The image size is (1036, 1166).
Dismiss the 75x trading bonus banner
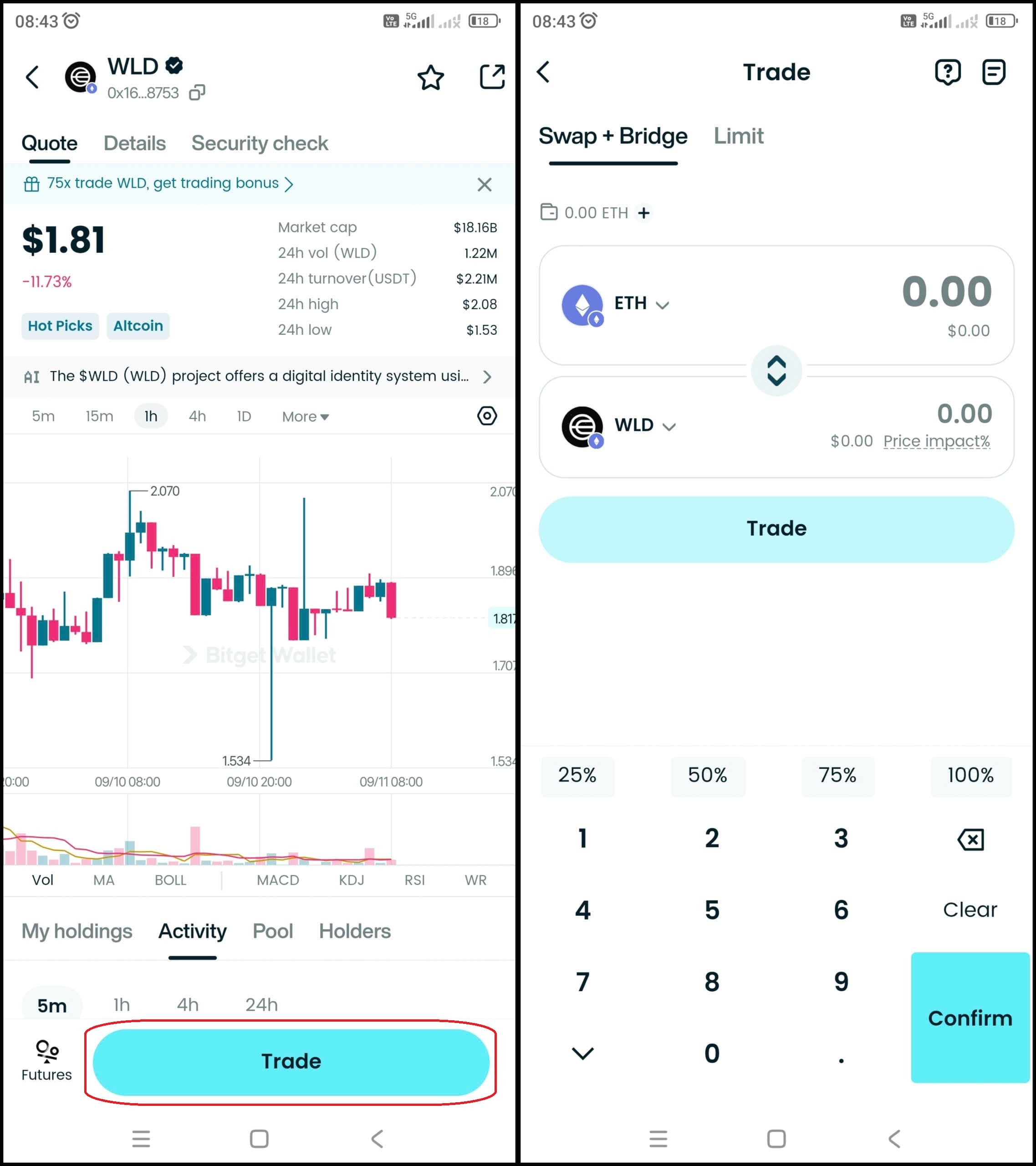click(485, 184)
